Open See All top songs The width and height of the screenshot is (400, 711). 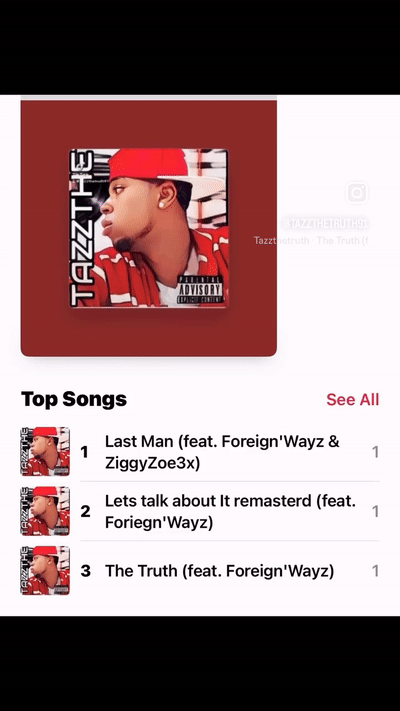[352, 399]
